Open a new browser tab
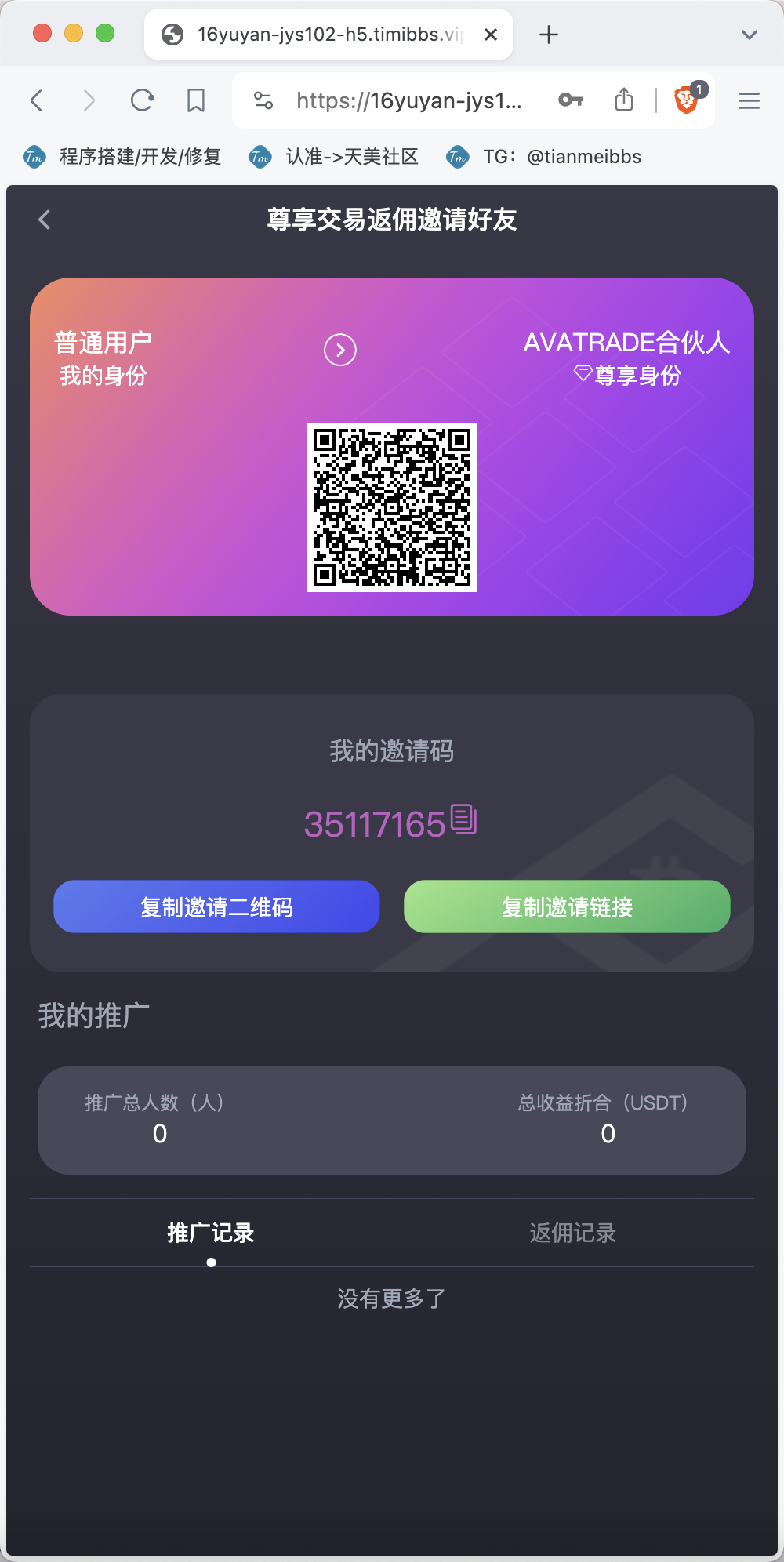 coord(549,35)
